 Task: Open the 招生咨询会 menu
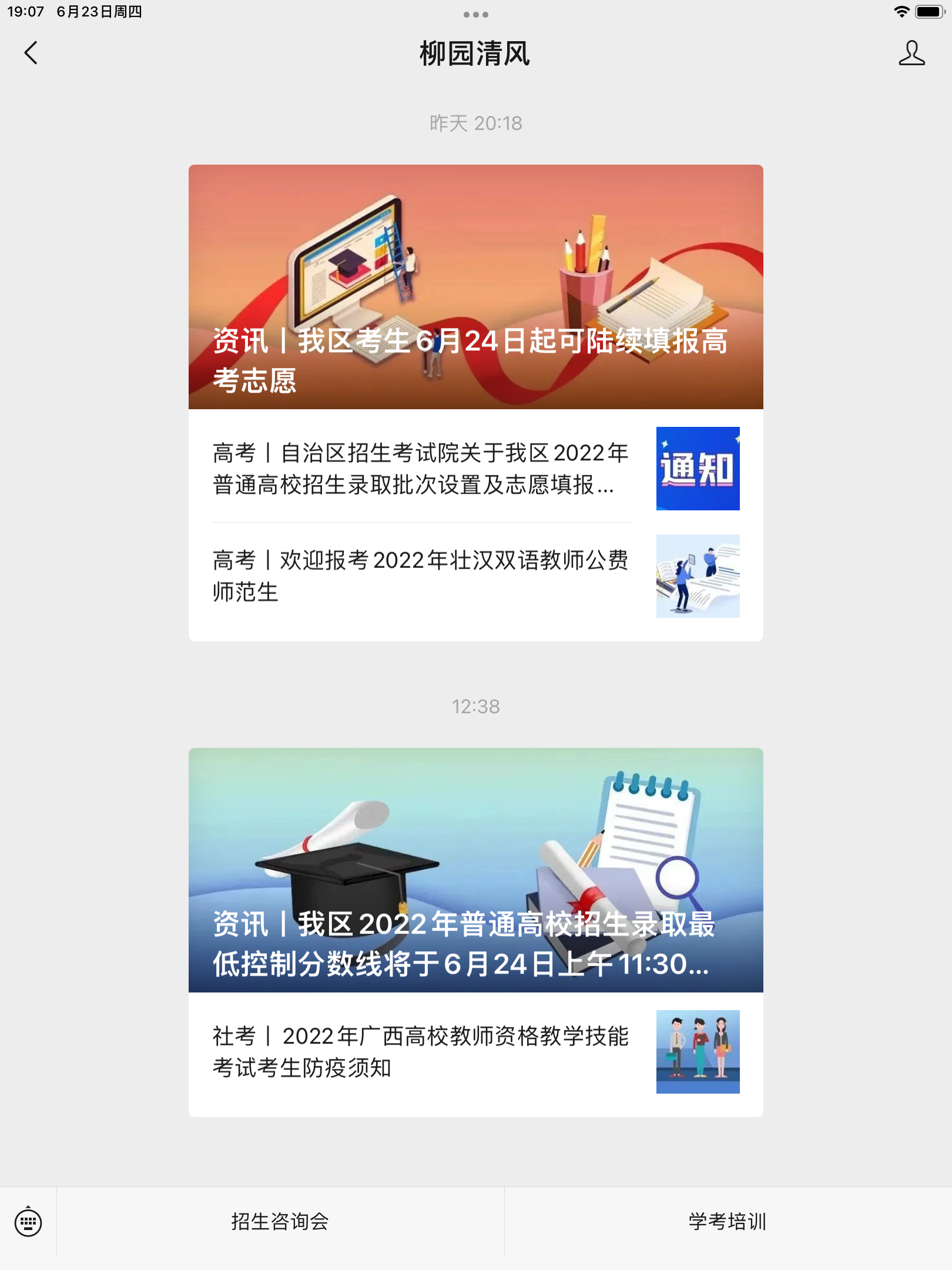[x=280, y=1222]
